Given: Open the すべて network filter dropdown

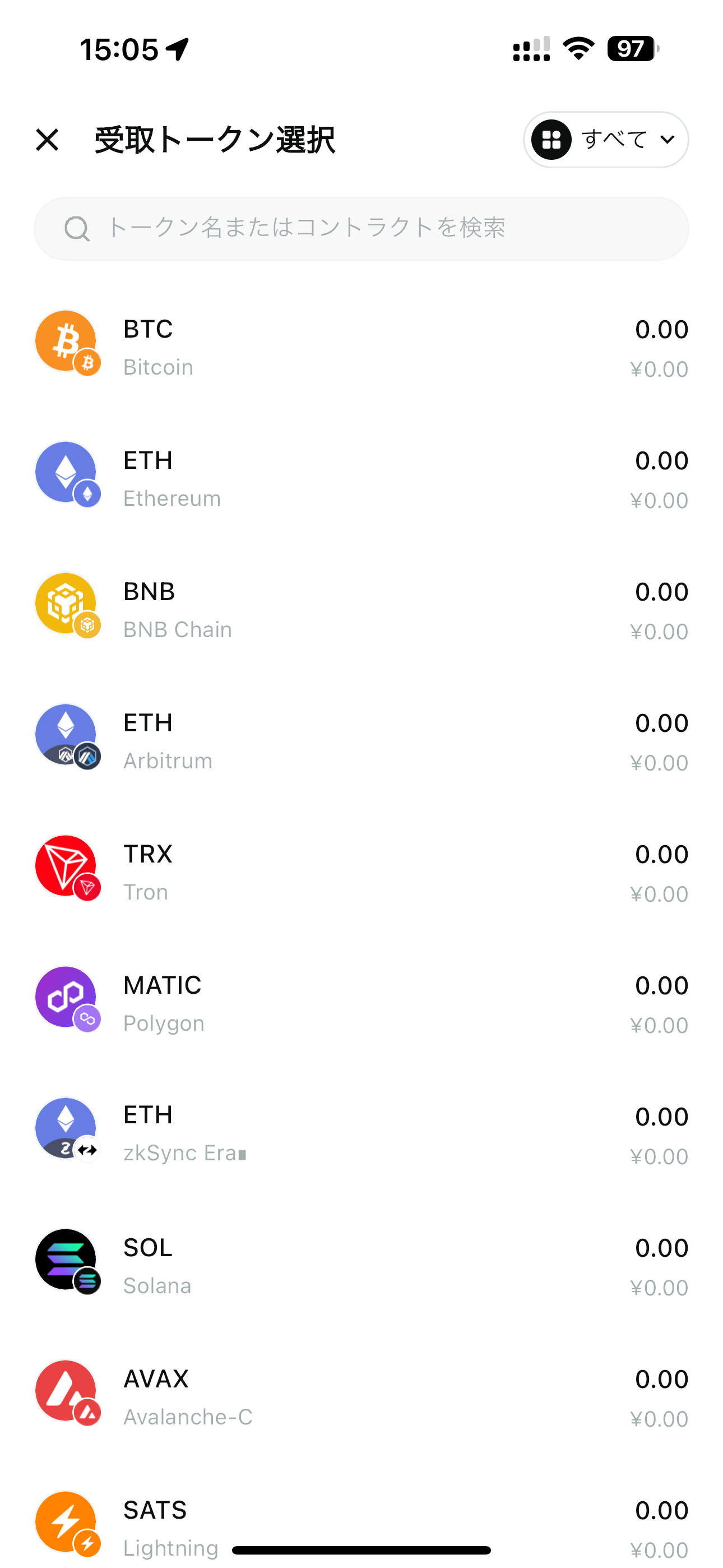Looking at the screenshot, I should (605, 140).
